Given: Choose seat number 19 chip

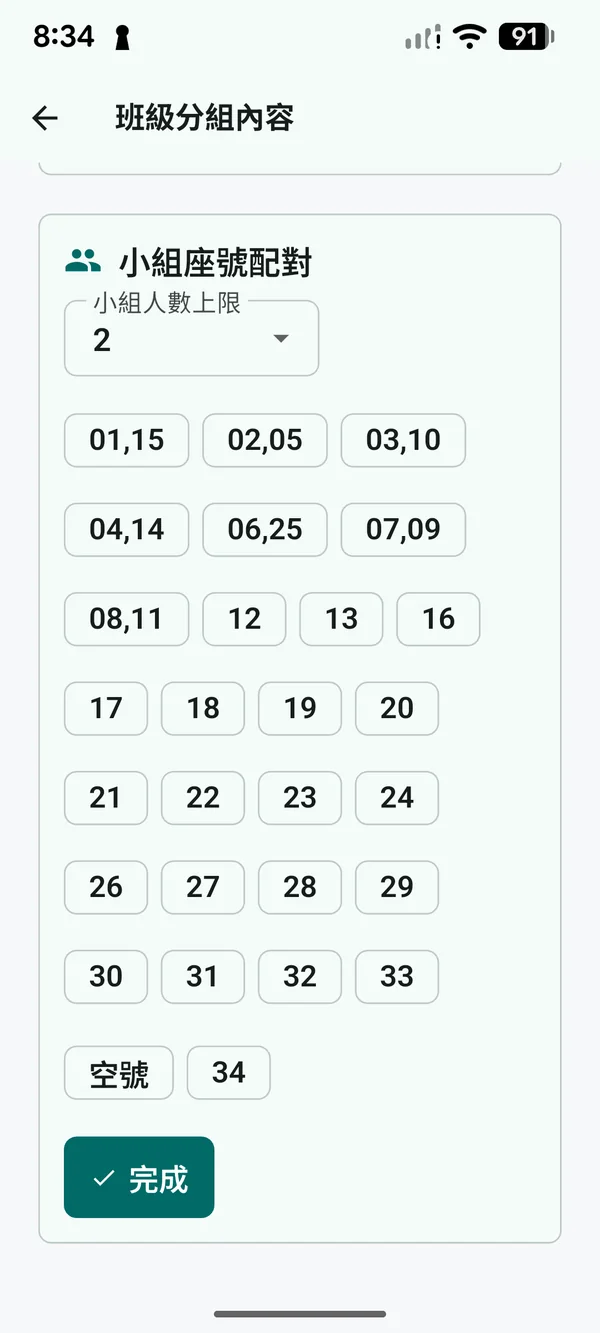Looking at the screenshot, I should coord(300,708).
